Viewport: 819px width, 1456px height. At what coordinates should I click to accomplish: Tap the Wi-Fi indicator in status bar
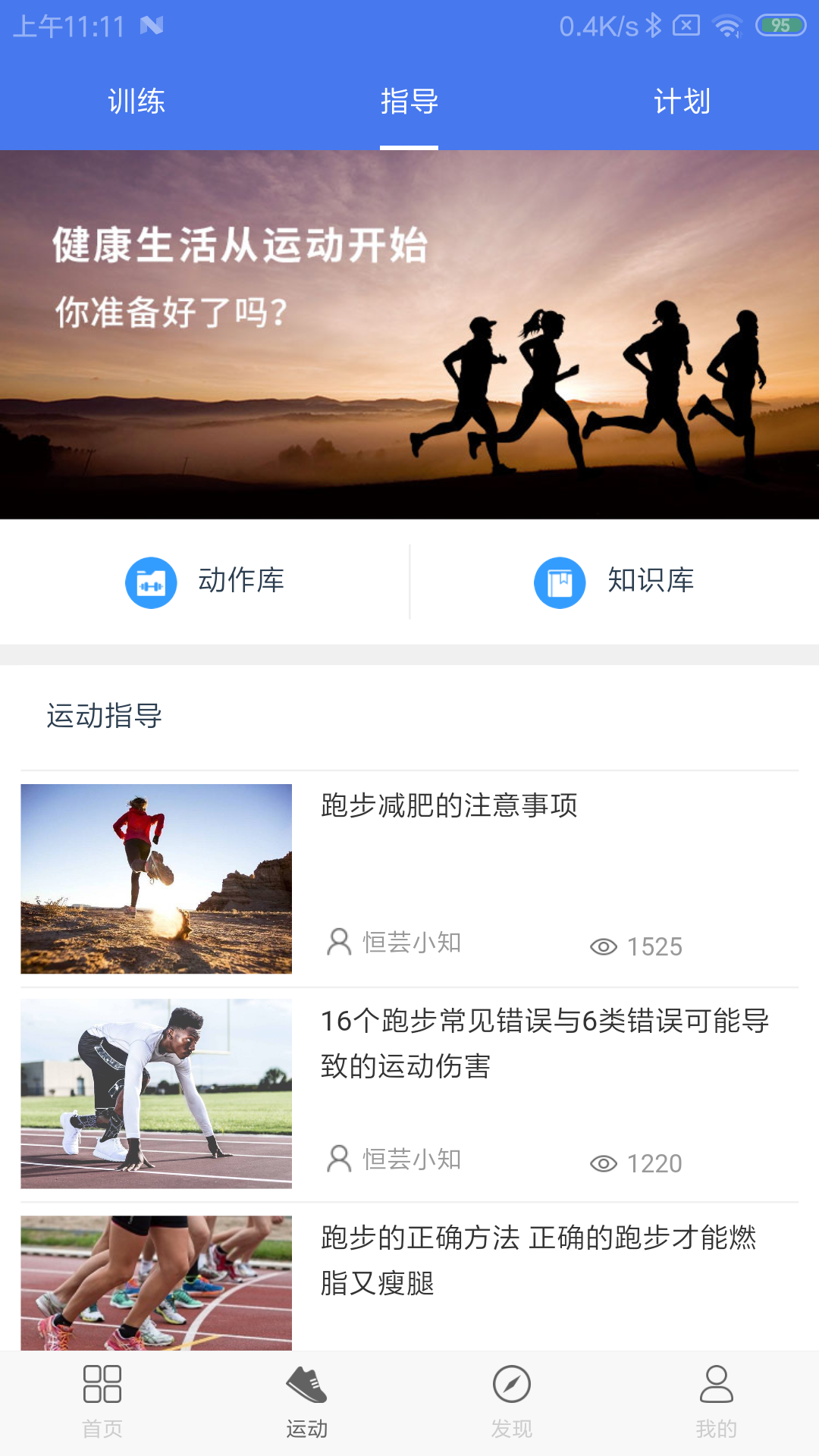726,23
